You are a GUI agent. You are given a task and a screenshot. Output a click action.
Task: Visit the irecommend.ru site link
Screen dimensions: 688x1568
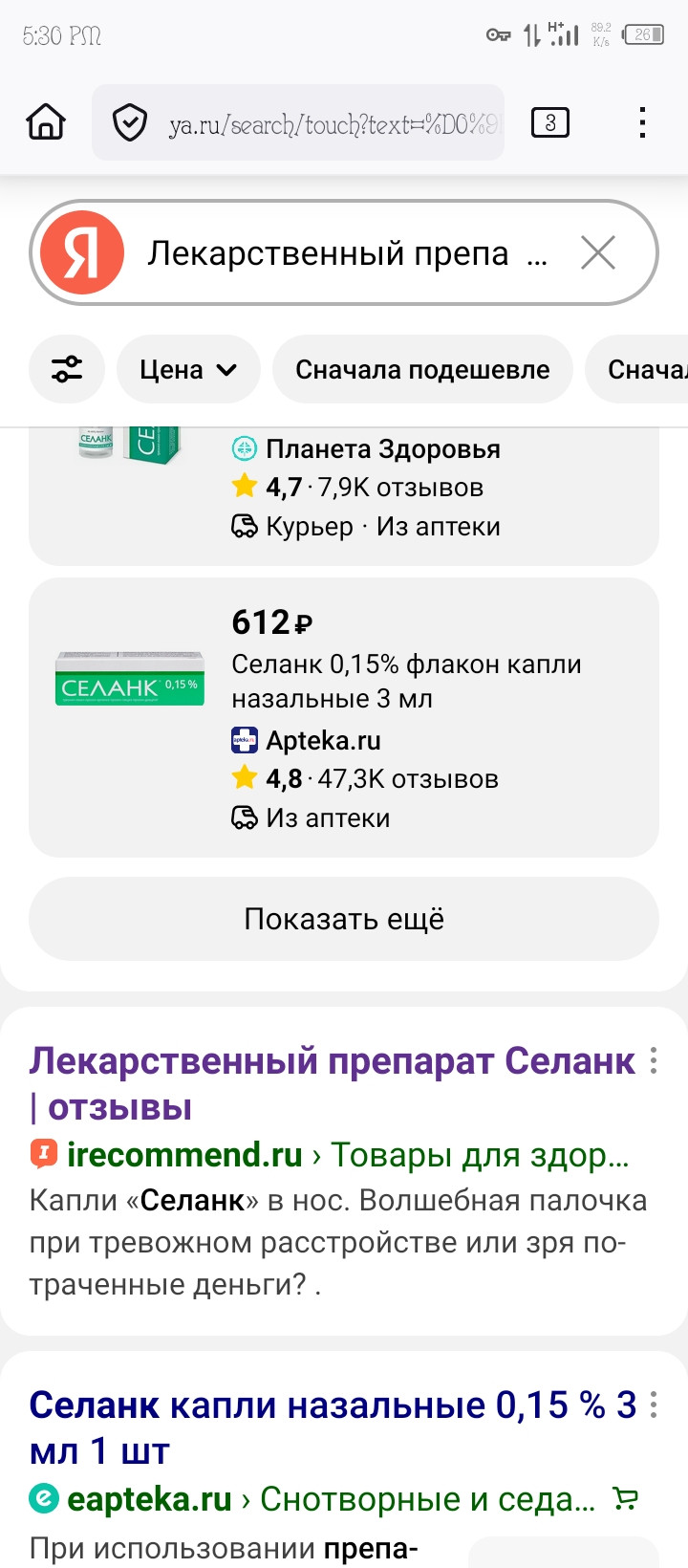point(184,1155)
